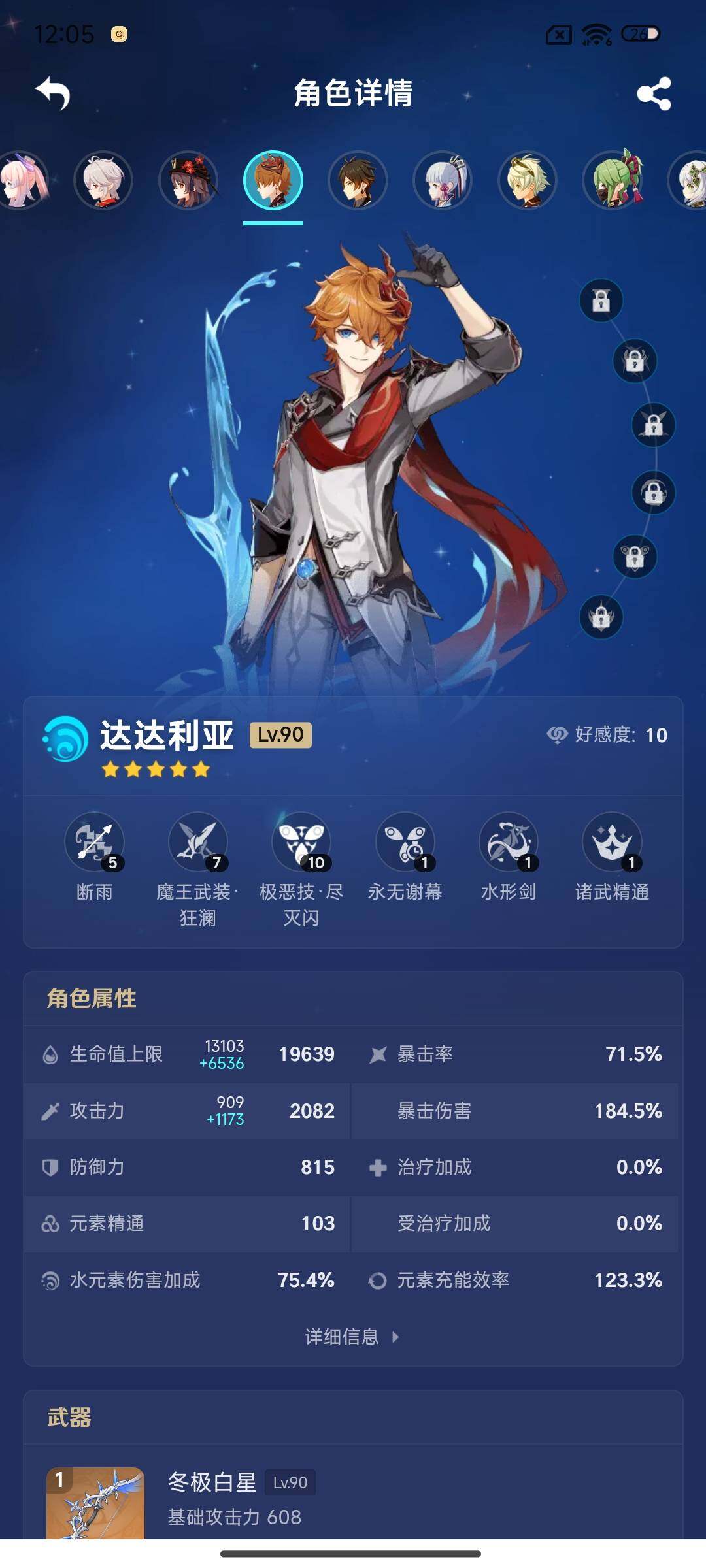The image size is (706, 1568).
Task: Go back using the top-left arrow
Action: click(x=53, y=93)
